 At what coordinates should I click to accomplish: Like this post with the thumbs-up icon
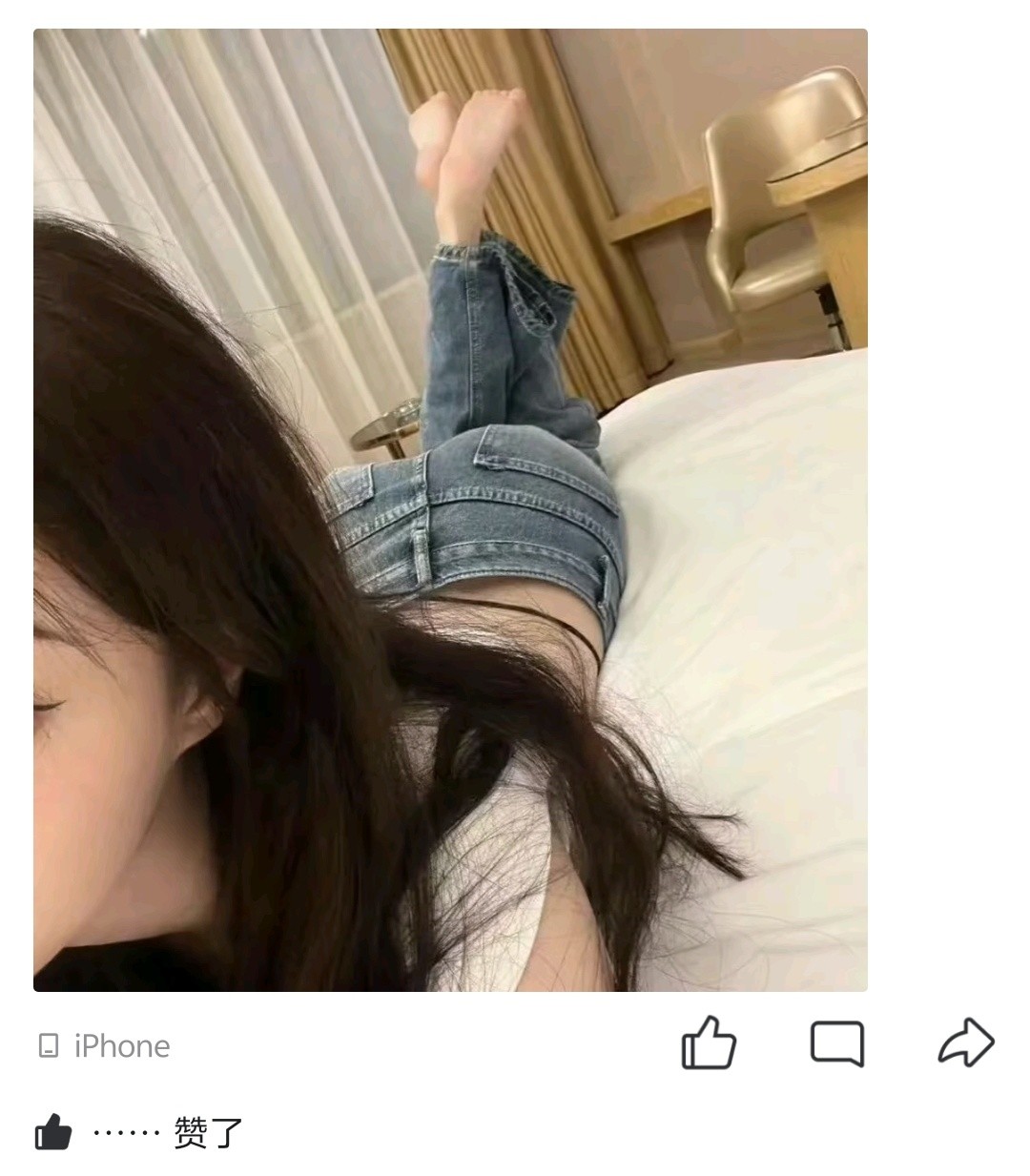coord(709,1042)
